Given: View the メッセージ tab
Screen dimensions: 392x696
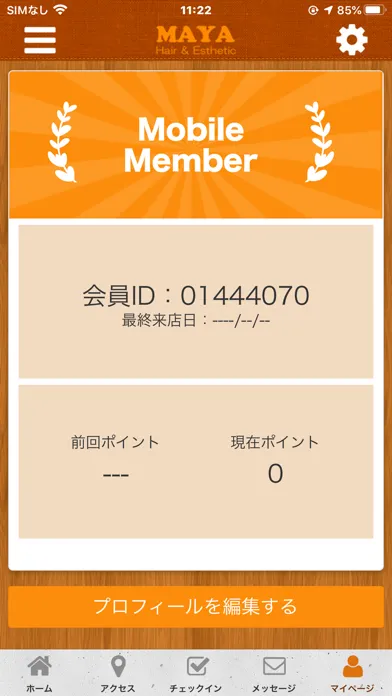Looking at the screenshot, I should [x=274, y=673].
